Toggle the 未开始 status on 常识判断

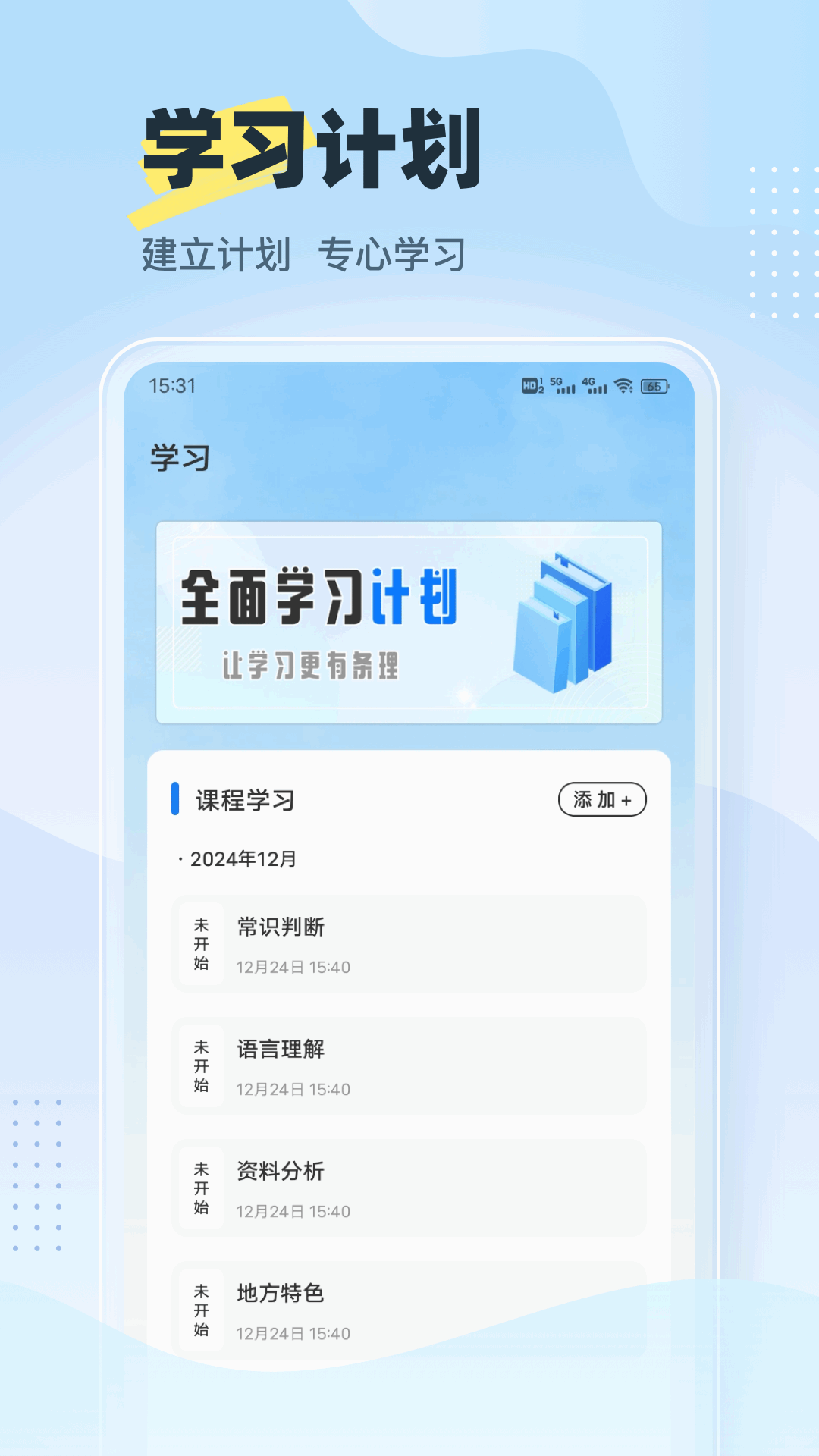click(200, 945)
